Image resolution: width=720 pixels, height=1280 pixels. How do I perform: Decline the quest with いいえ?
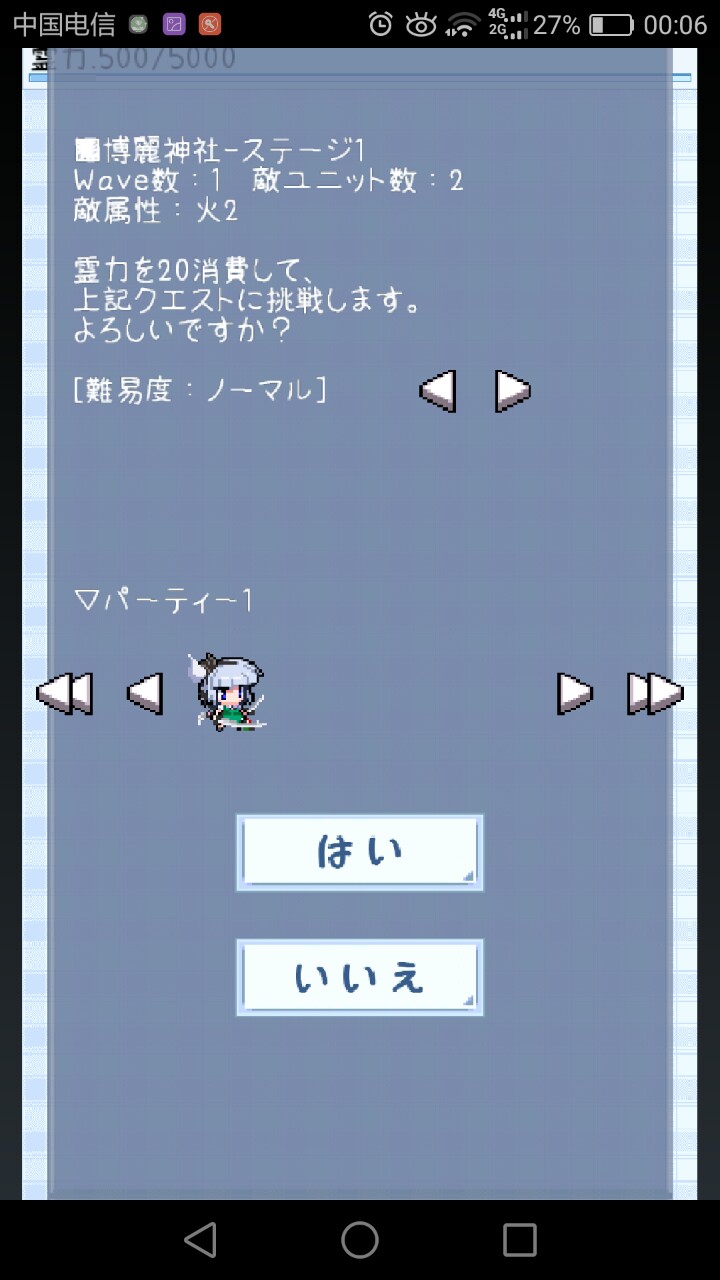(360, 977)
